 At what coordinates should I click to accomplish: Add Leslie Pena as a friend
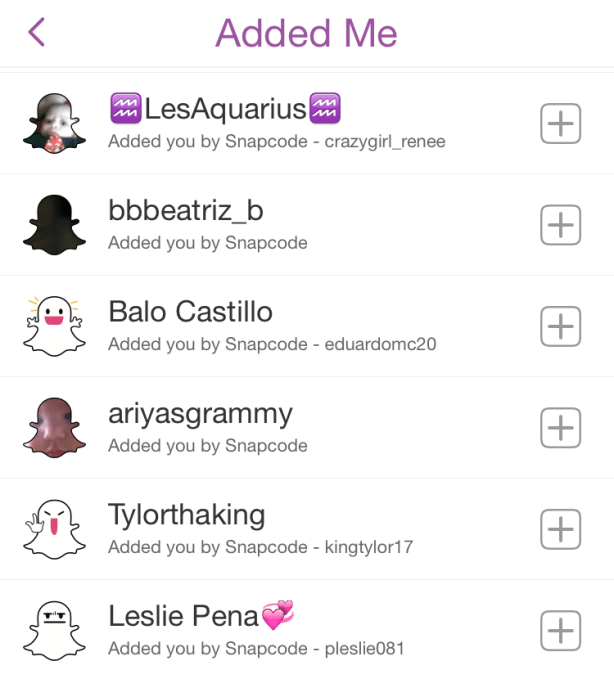(560, 630)
